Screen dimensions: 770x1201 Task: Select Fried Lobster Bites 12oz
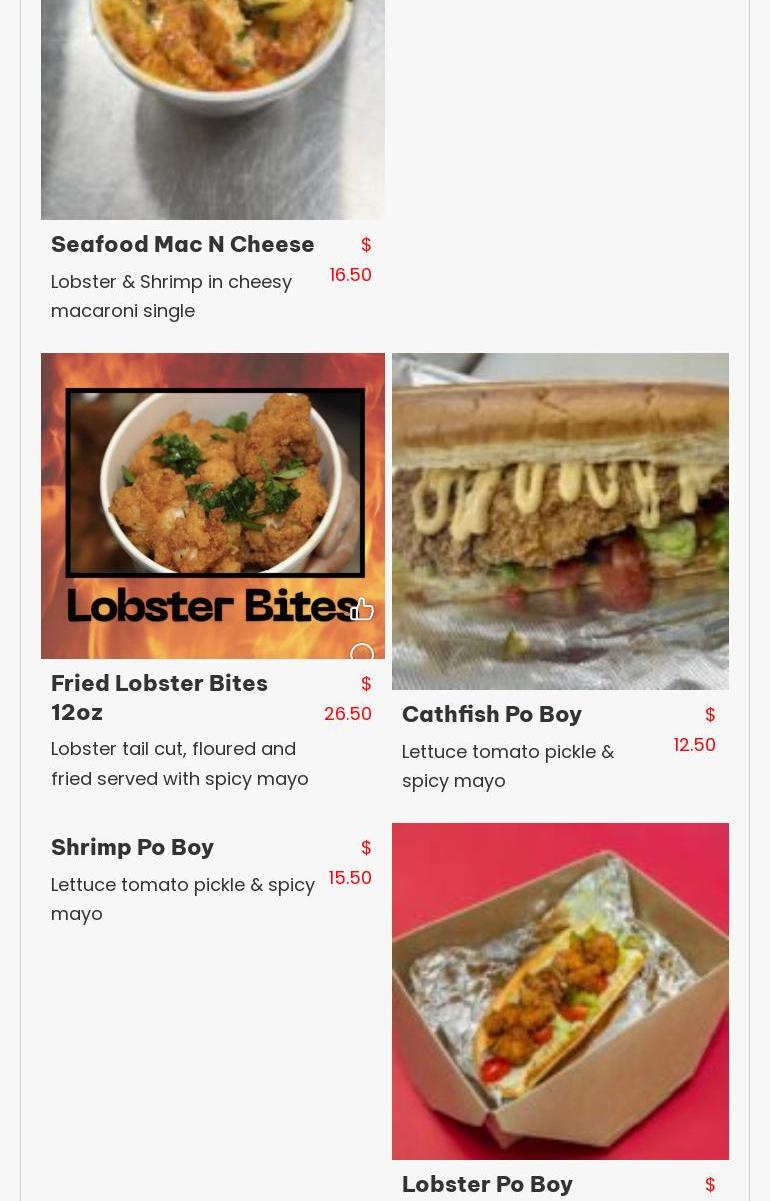point(160,697)
